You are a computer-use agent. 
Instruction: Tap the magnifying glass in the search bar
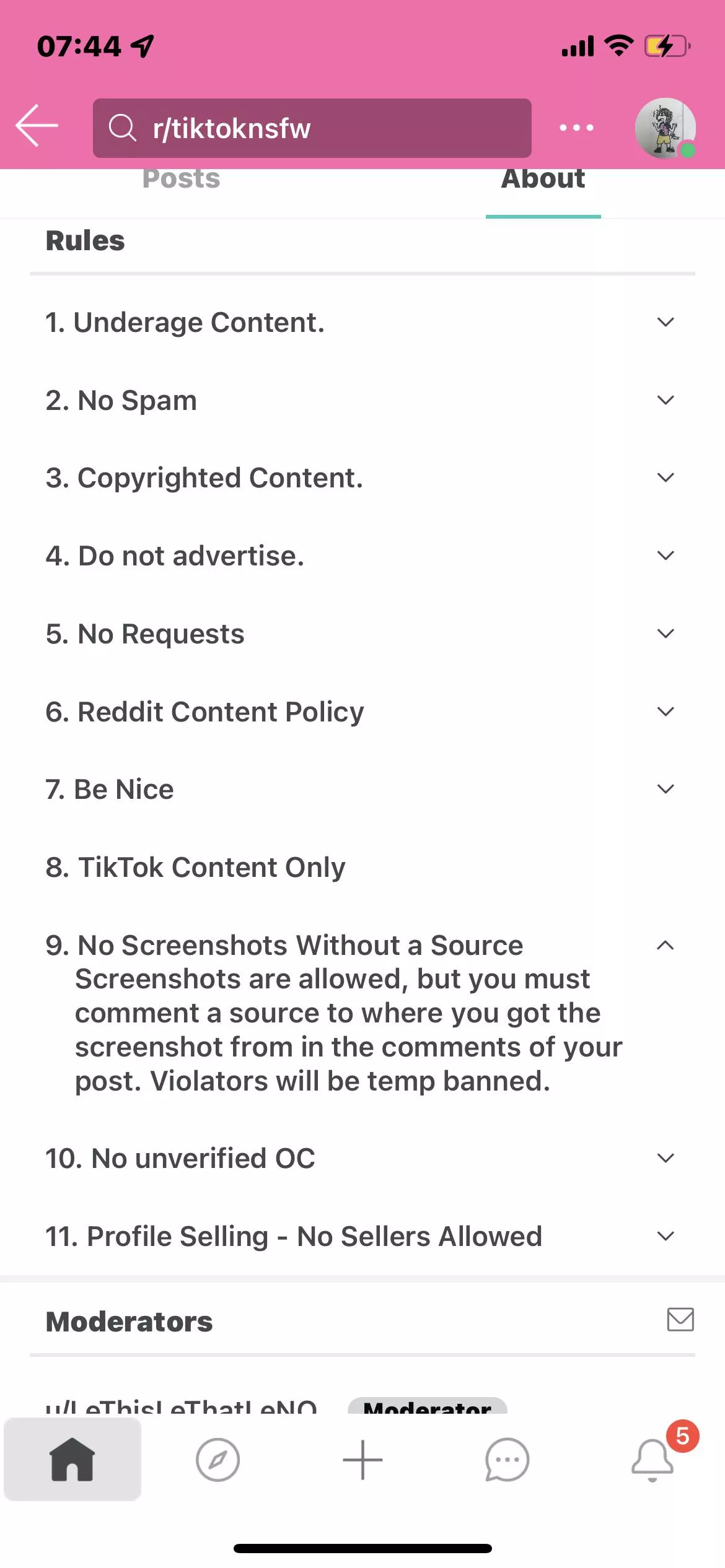click(x=123, y=128)
